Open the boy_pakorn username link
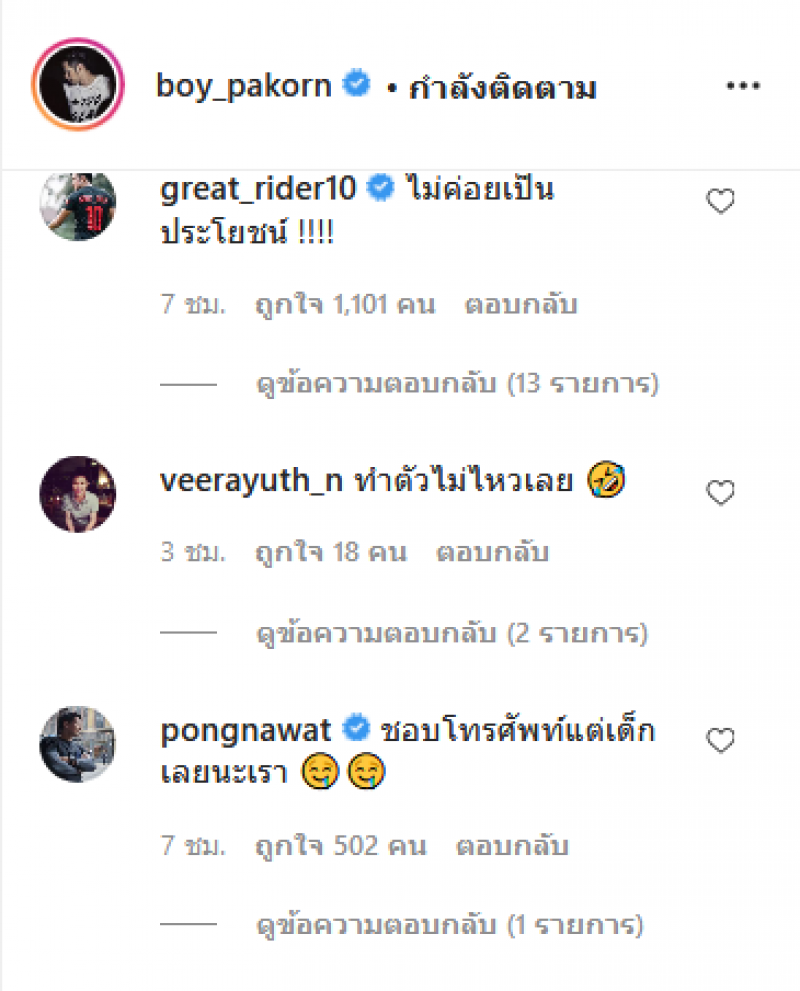This screenshot has height=991, width=800. point(243,87)
